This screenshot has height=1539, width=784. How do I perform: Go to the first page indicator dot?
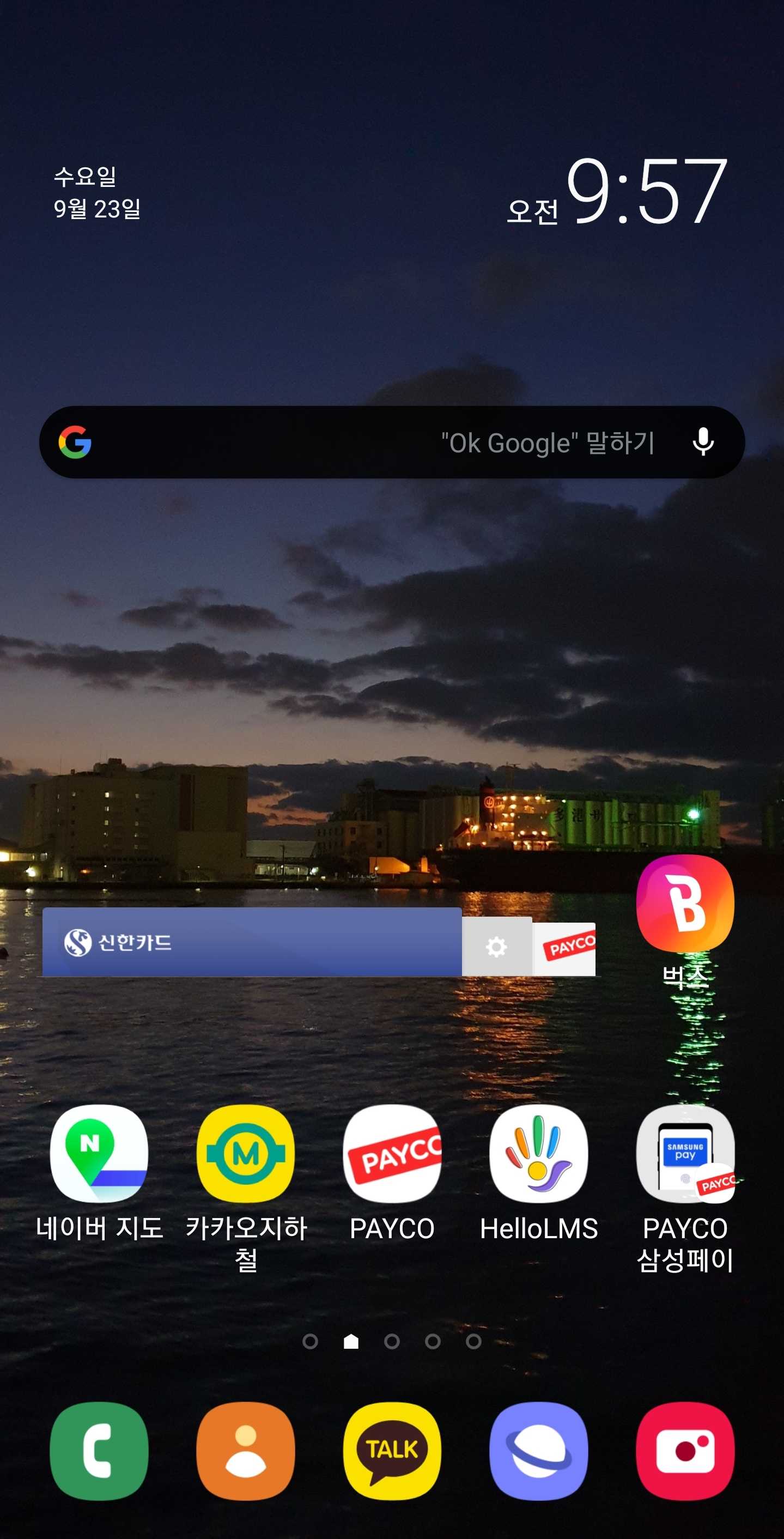(310, 1341)
